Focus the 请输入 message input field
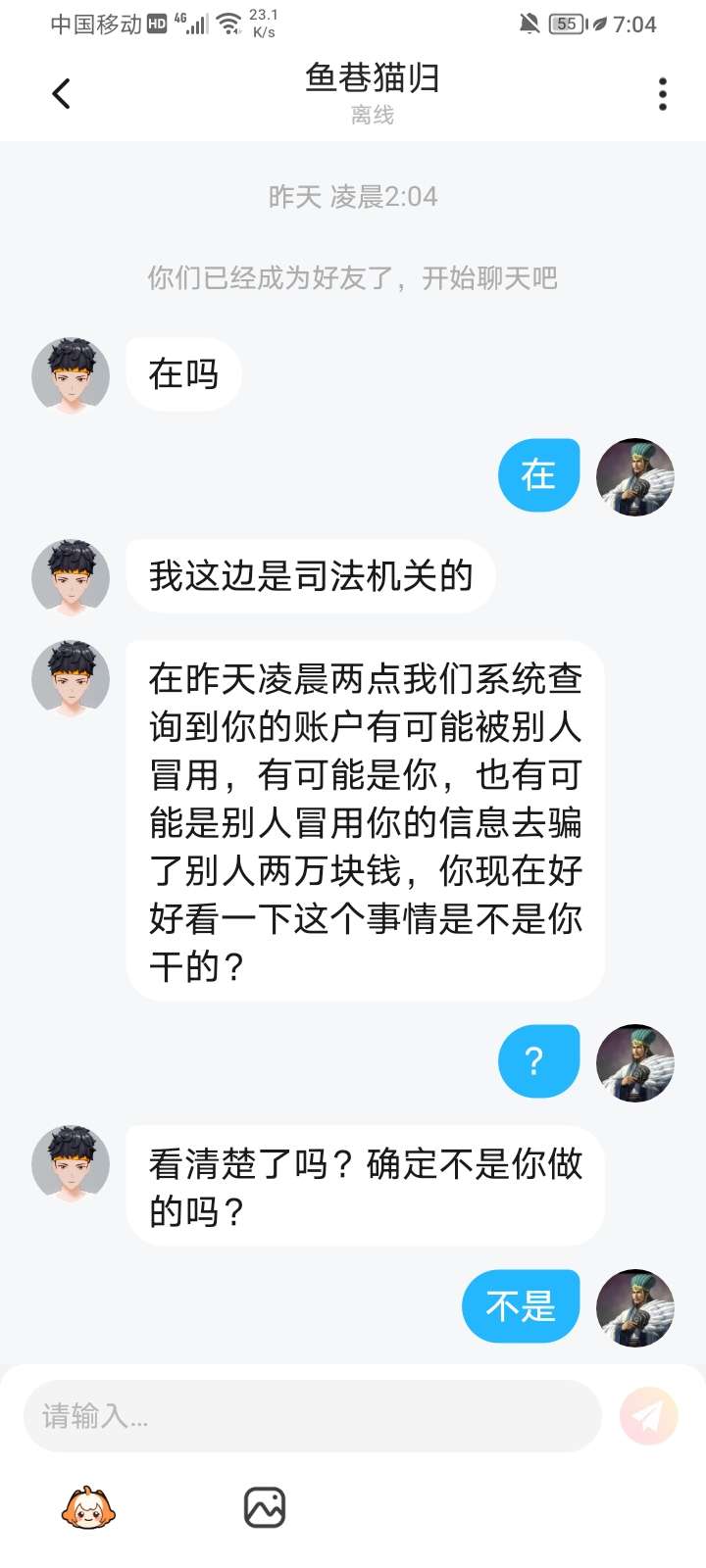 click(x=312, y=1416)
